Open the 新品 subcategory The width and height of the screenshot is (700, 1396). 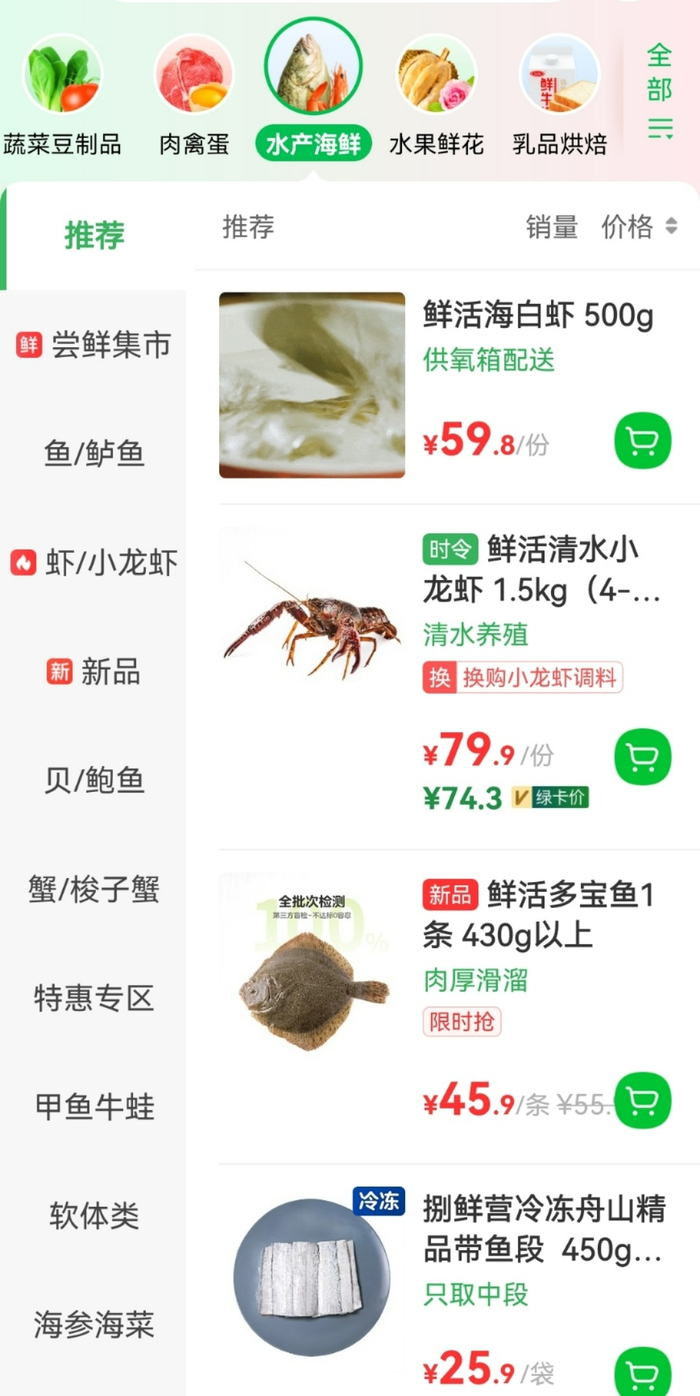pyautogui.click(x=94, y=672)
